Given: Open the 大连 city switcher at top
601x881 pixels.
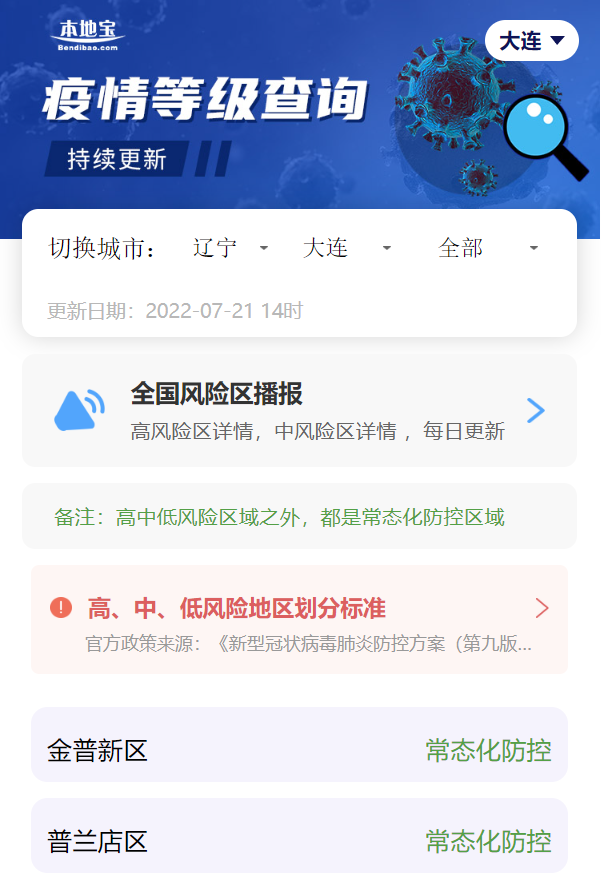Looking at the screenshot, I should tap(531, 41).
